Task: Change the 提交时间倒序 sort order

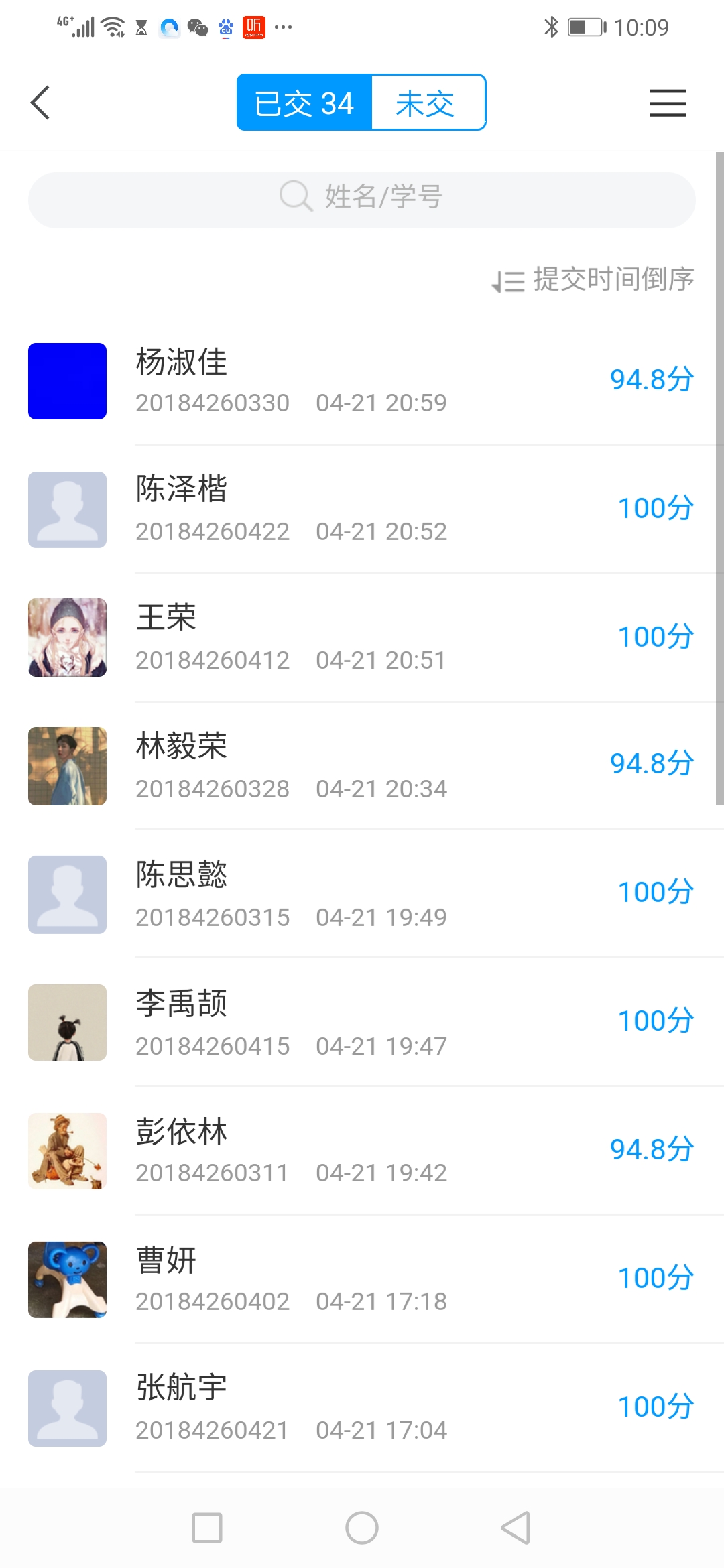Action: point(593,280)
